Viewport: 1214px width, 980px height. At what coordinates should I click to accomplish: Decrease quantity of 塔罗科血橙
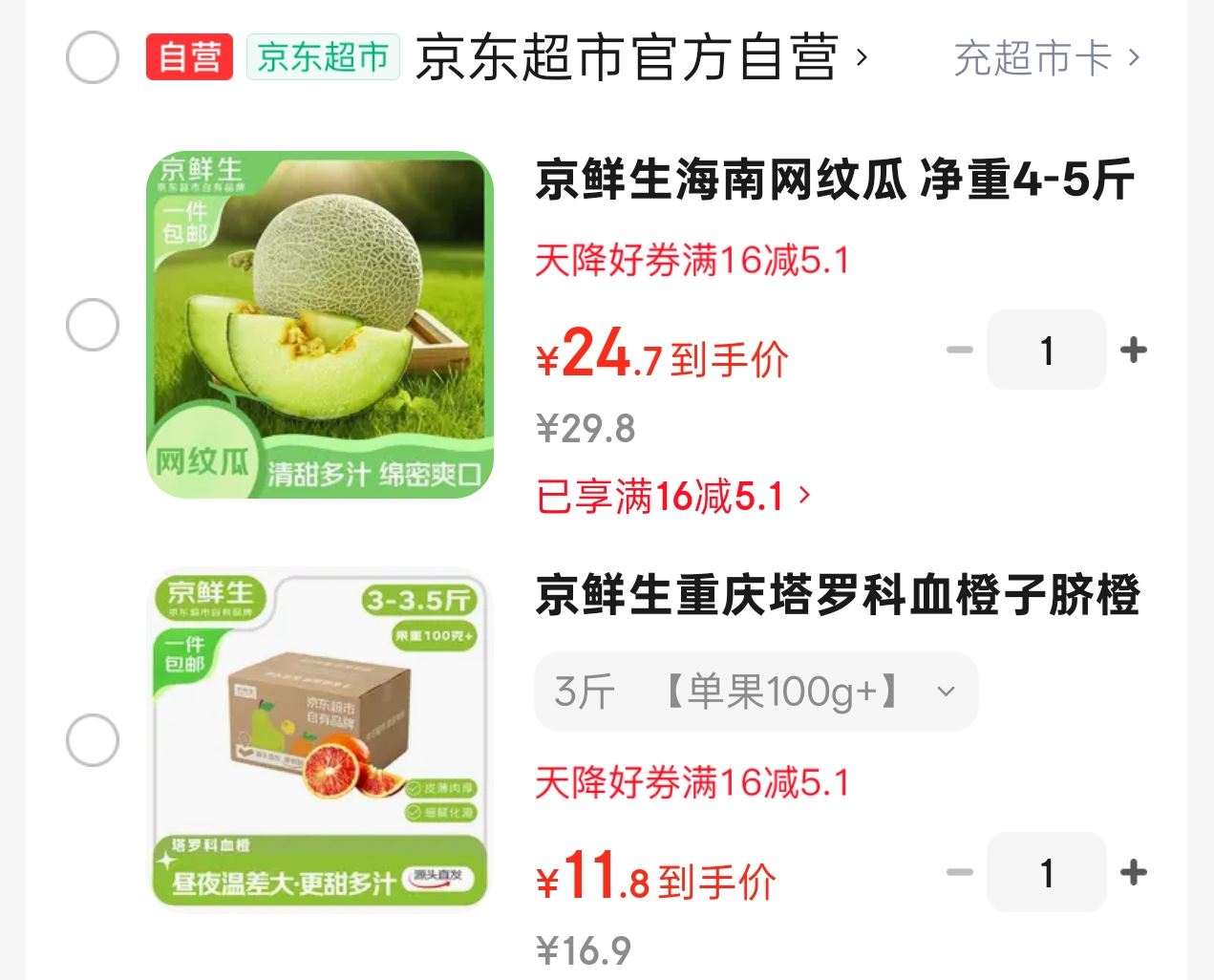959,872
